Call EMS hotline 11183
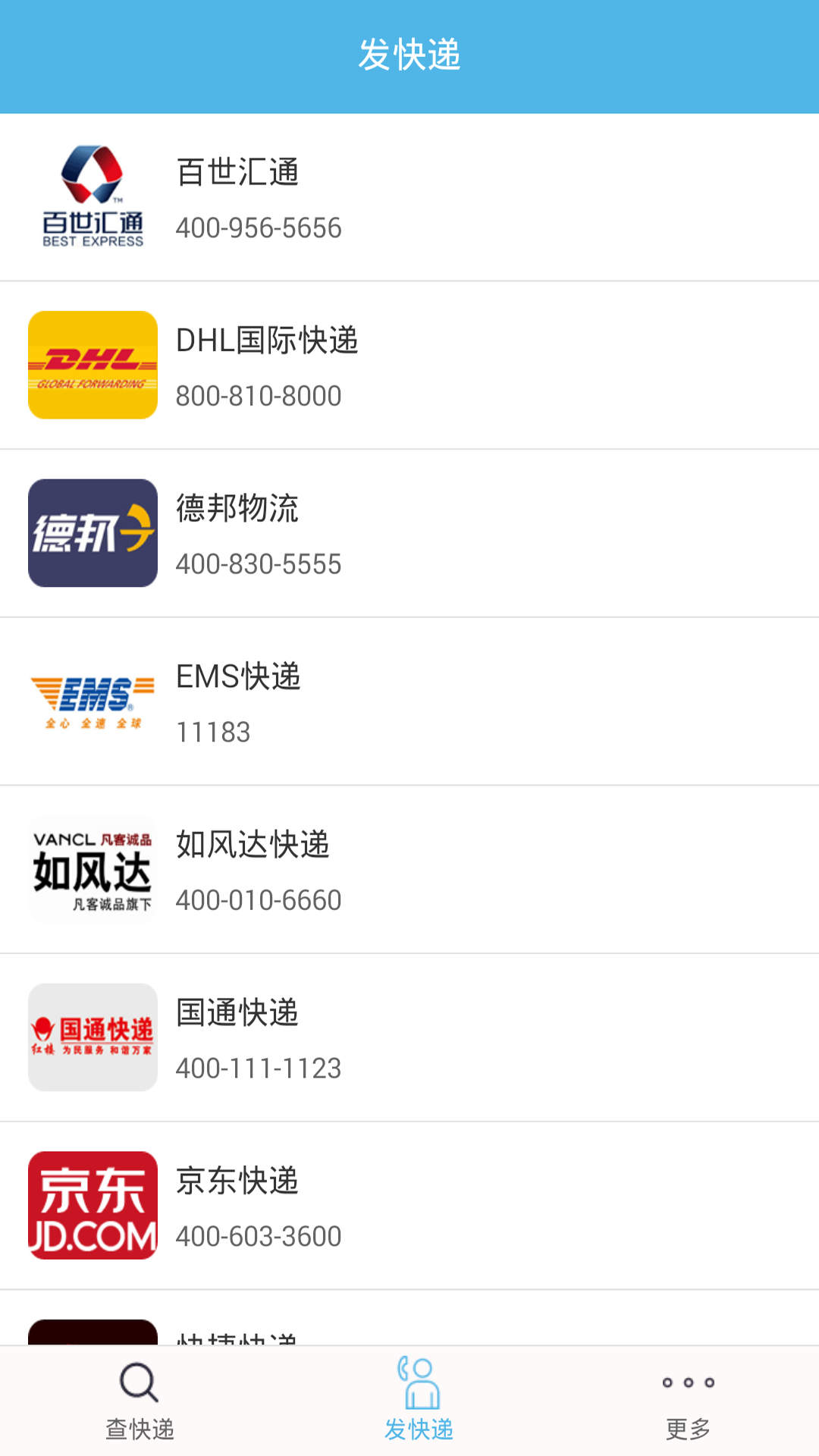Viewport: 819px width, 1456px height. pos(213,731)
